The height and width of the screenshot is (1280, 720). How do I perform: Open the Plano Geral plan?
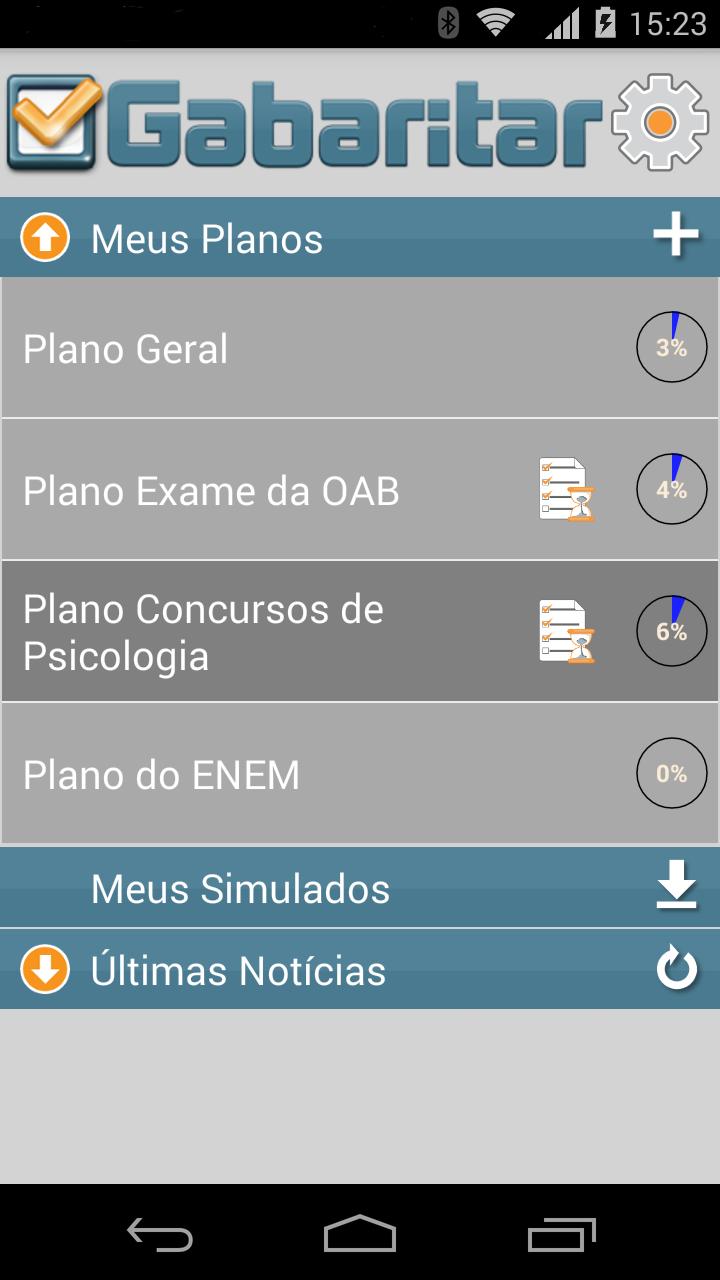point(200,347)
